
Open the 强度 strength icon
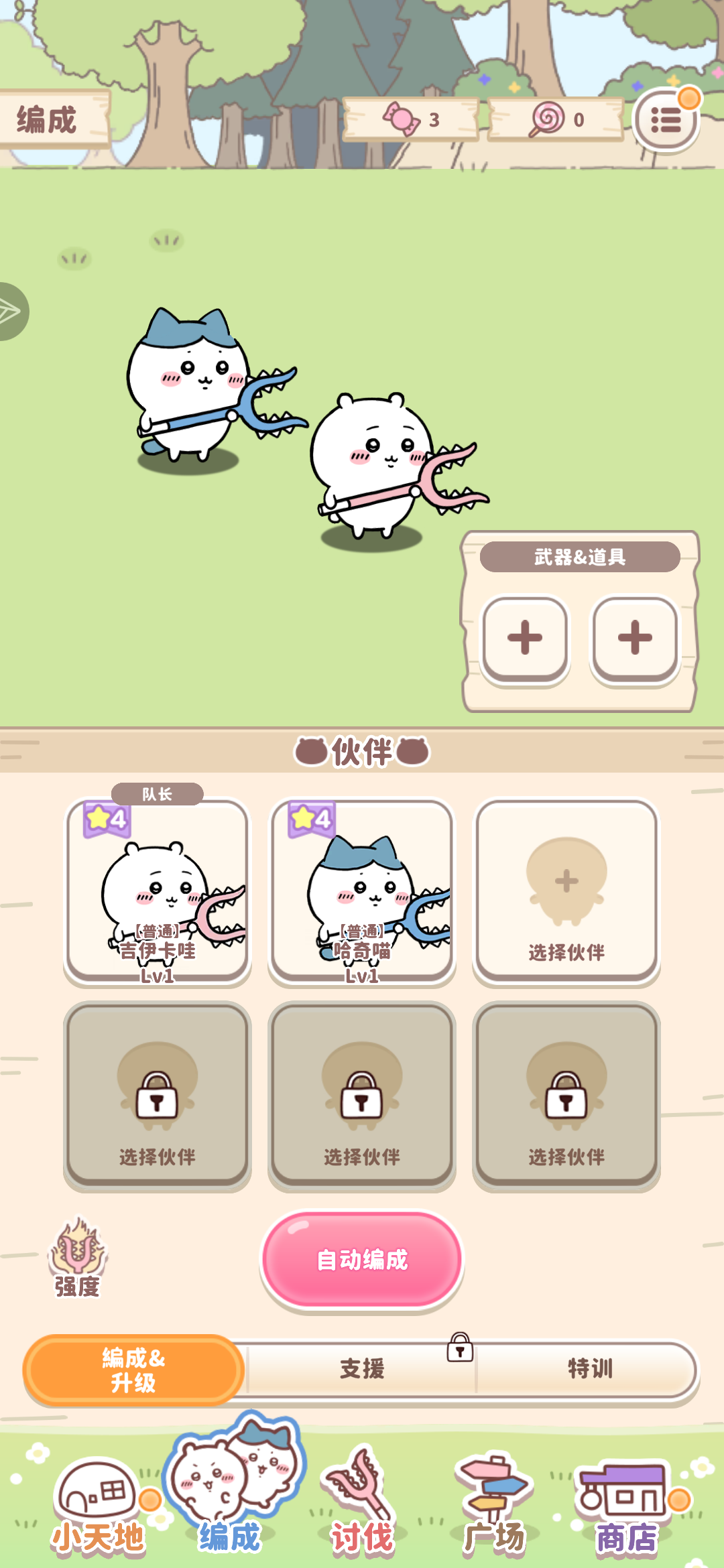pyautogui.click(x=77, y=1258)
